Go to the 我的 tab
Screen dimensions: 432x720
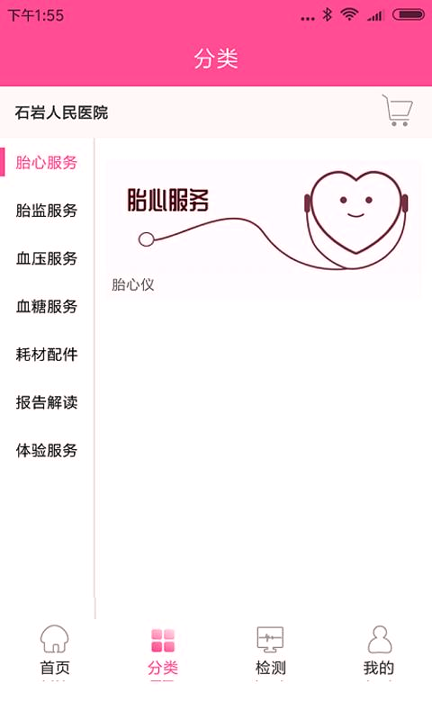[x=379, y=650]
